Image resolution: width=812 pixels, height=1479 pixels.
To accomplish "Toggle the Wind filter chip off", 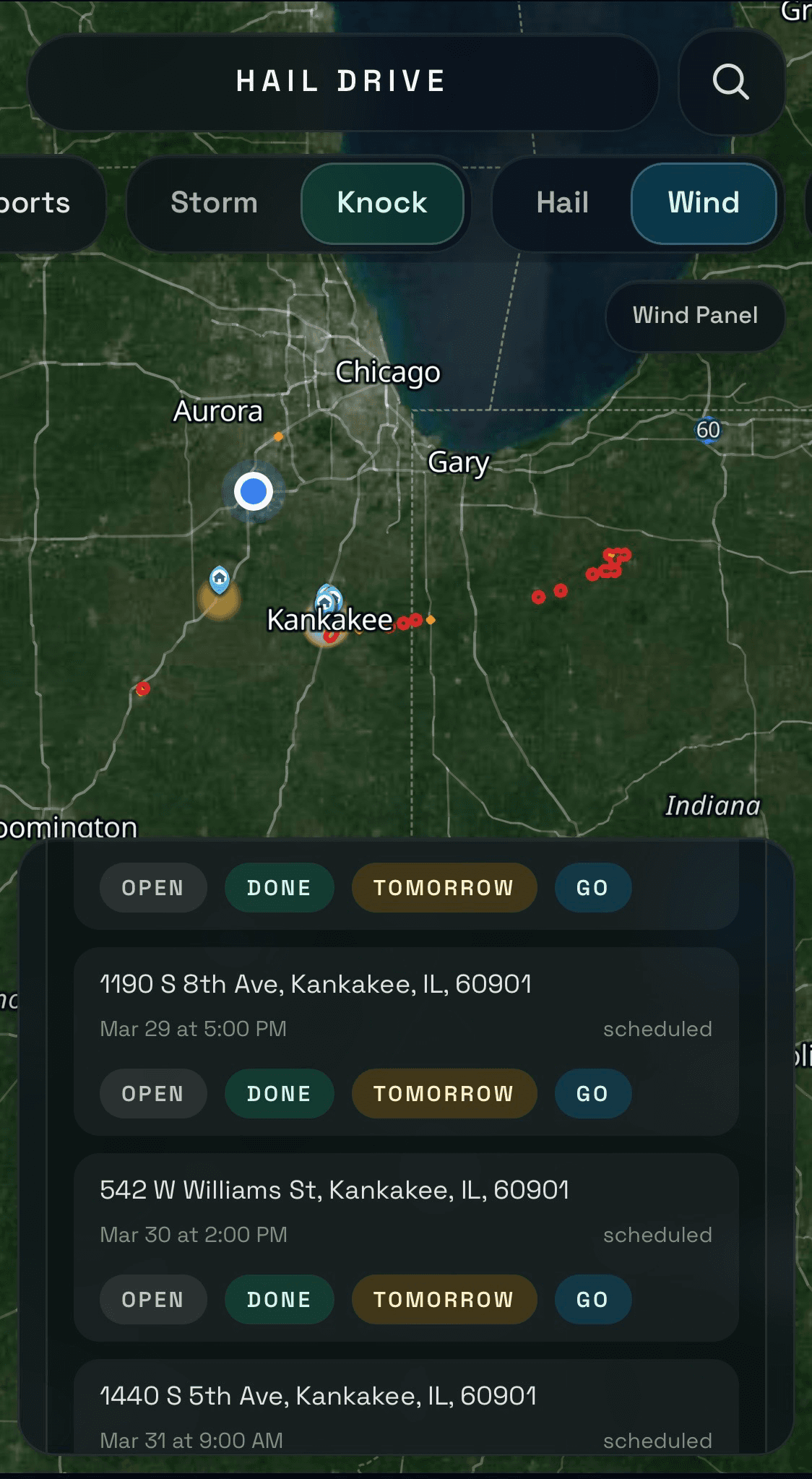I will click(704, 203).
